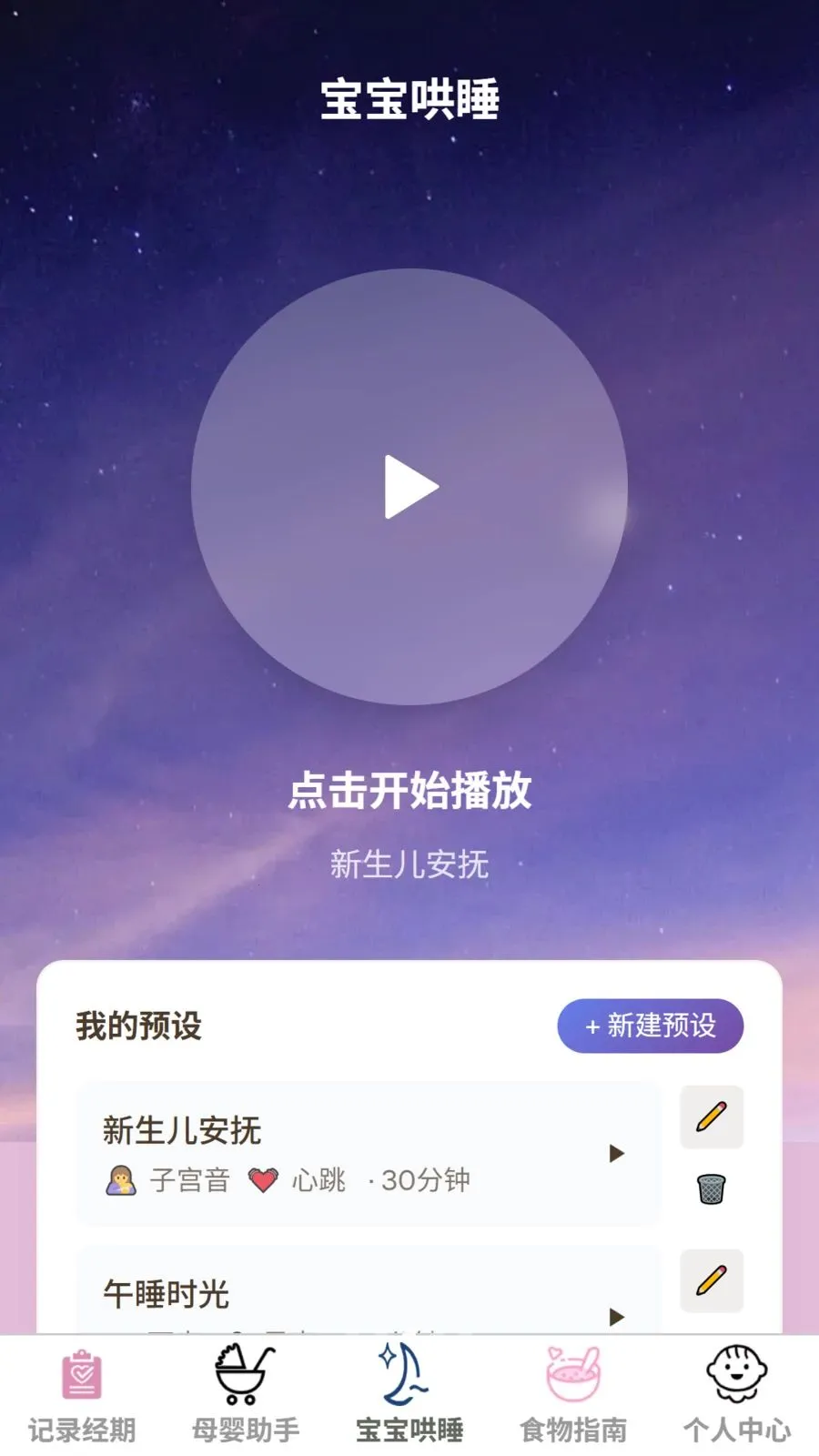Viewport: 819px width, 1456px height.
Task: Play the 午睡时光 preset
Action: pyautogui.click(x=616, y=1317)
